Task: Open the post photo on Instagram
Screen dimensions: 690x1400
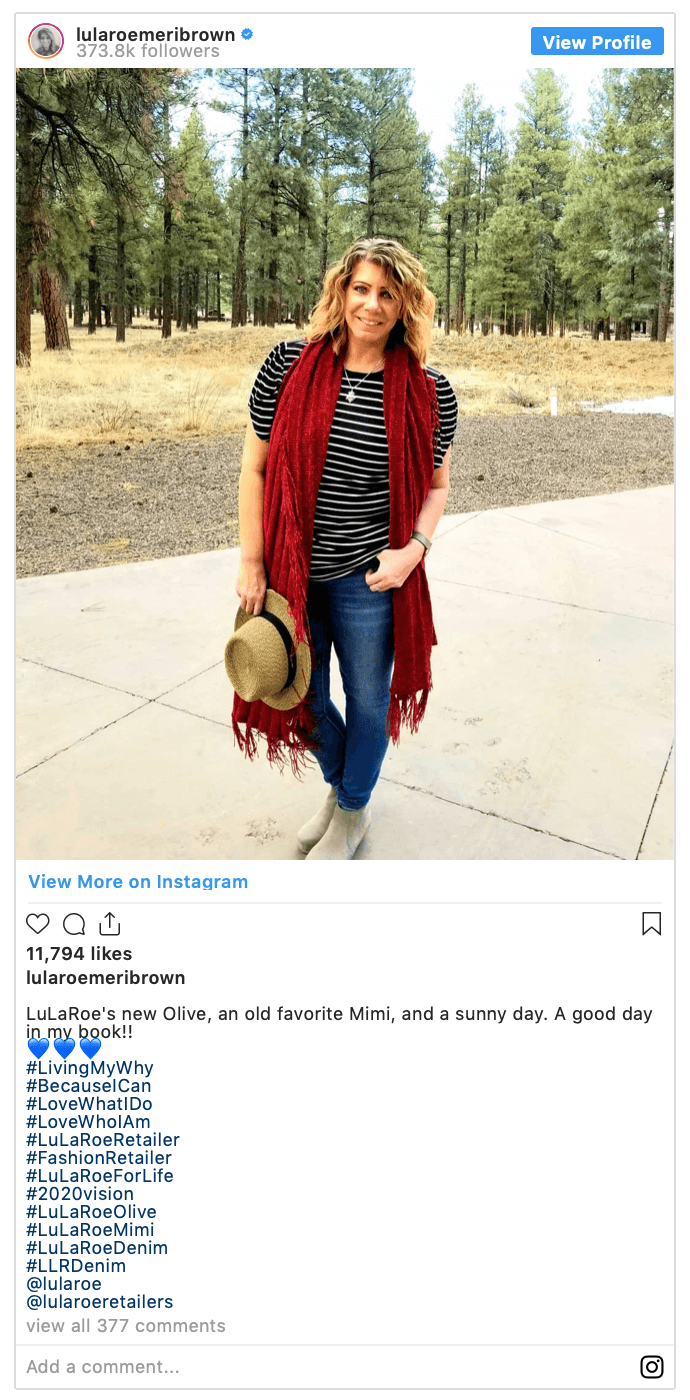Action: [345, 463]
